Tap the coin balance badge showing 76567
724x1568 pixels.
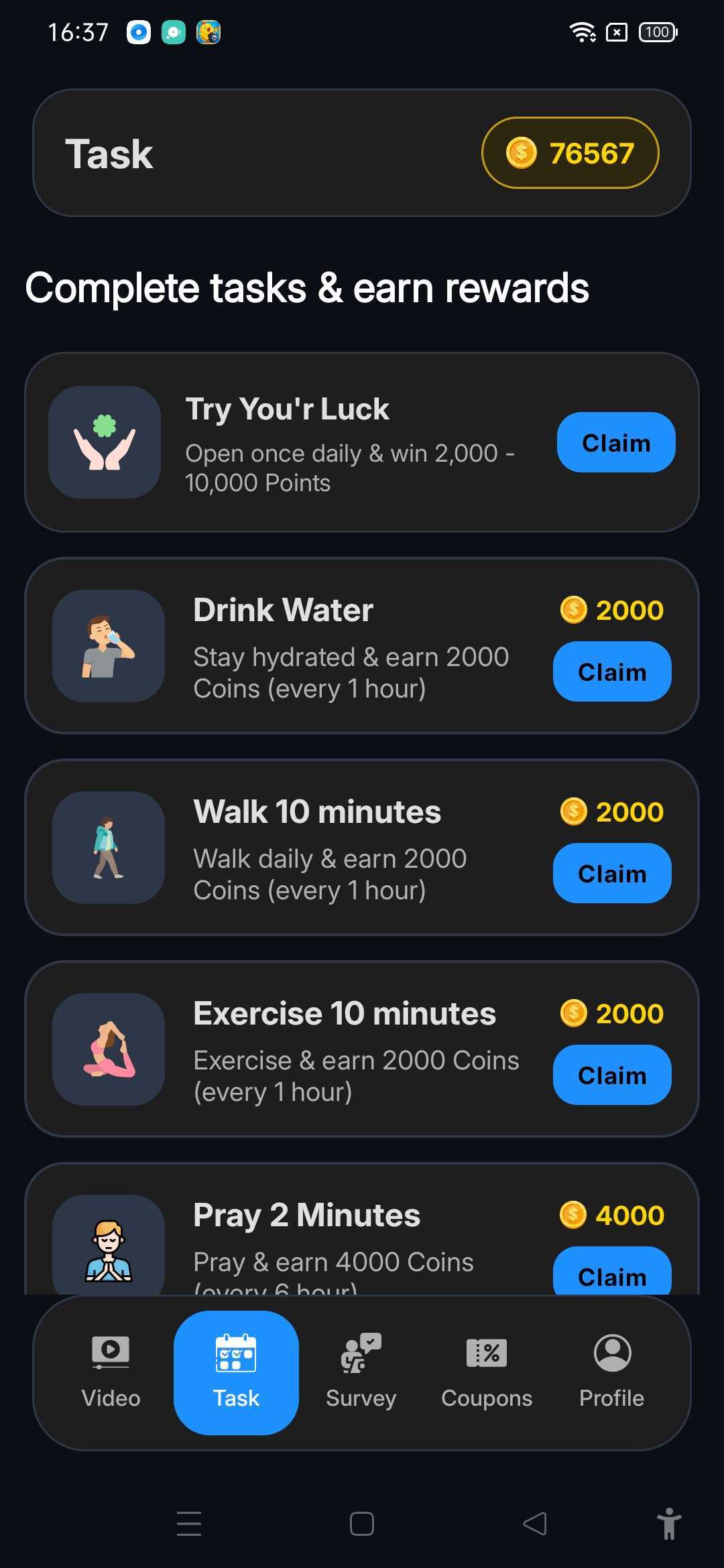pos(571,153)
